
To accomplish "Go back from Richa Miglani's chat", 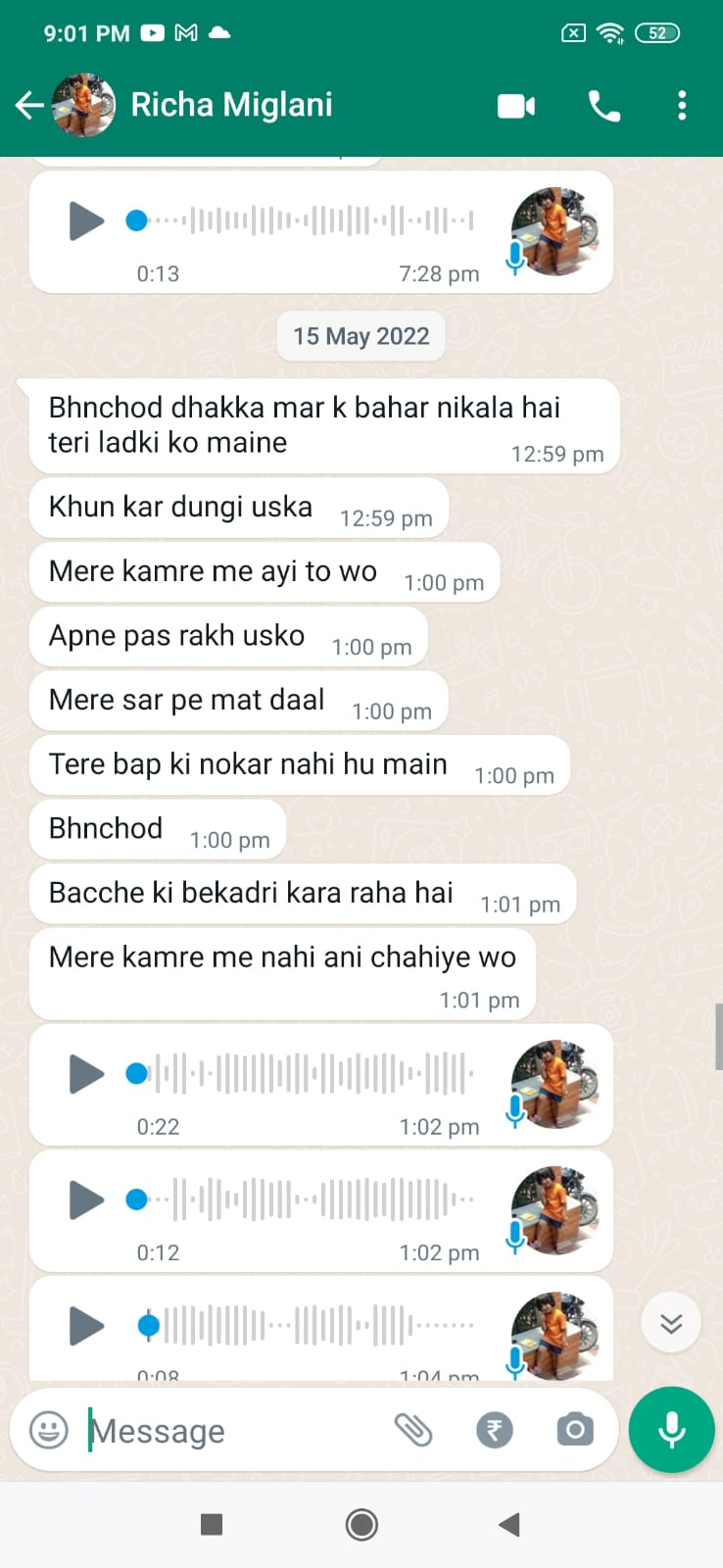I will [29, 105].
